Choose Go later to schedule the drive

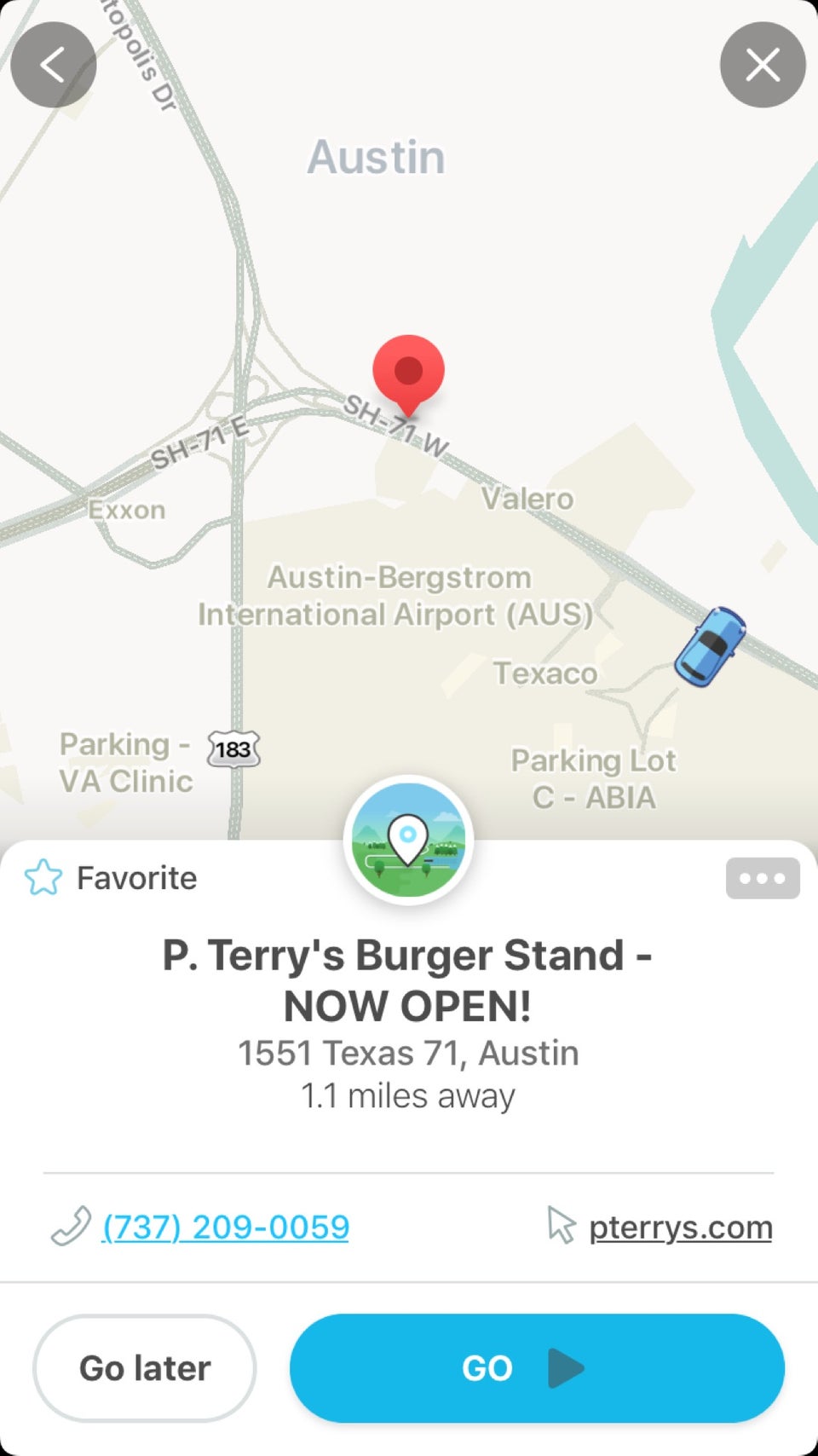(143, 1367)
